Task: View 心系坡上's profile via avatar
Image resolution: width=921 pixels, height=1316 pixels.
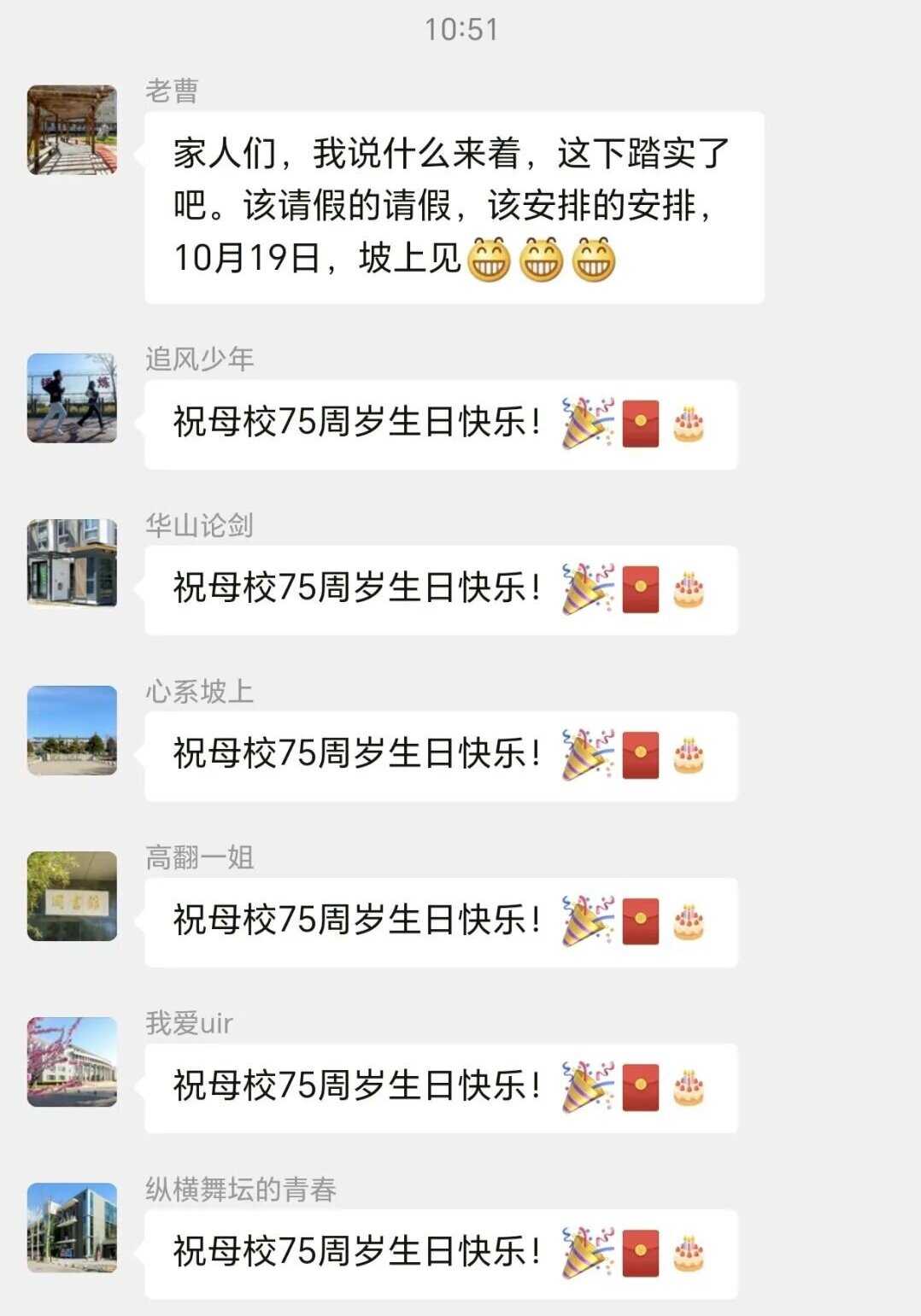Action: click(72, 730)
